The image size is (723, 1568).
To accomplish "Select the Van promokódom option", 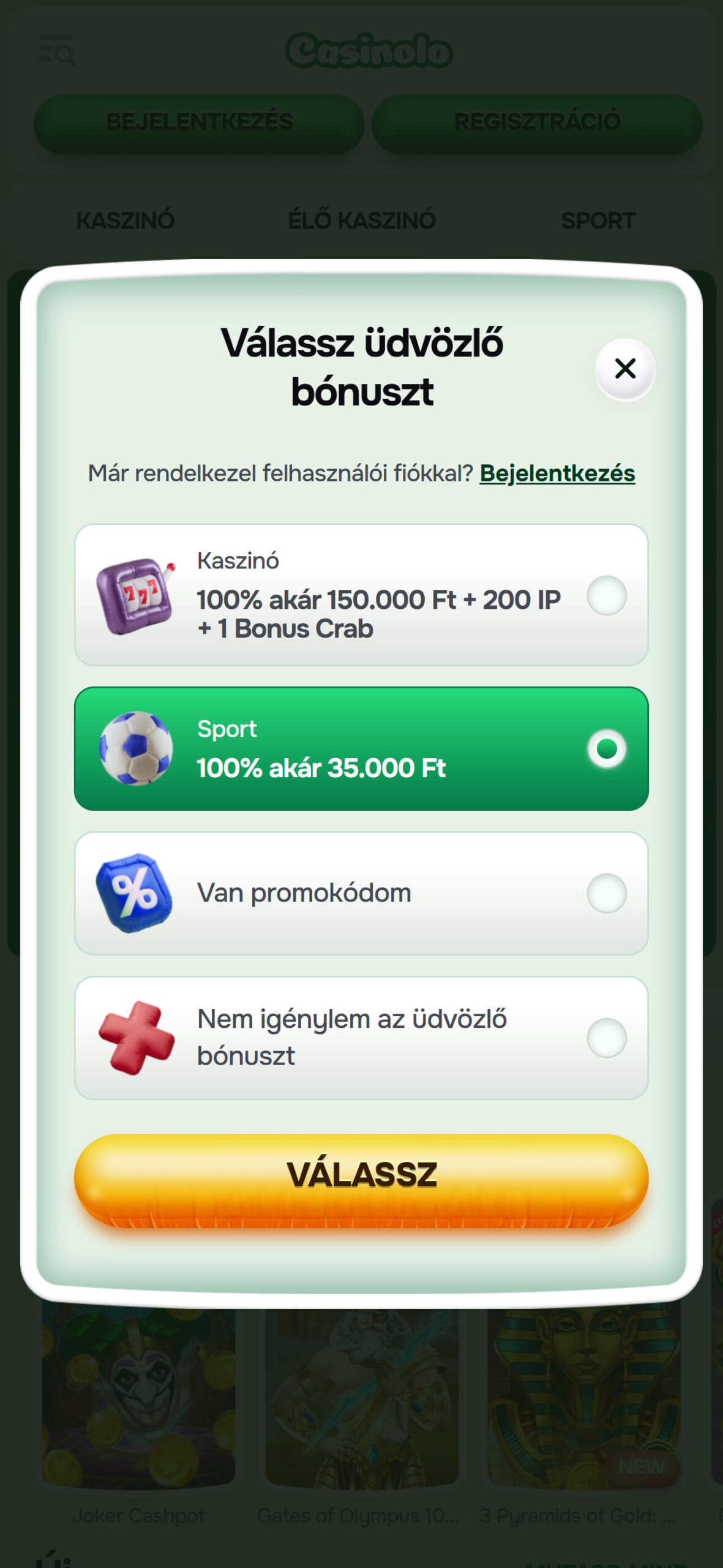I will pos(361,893).
